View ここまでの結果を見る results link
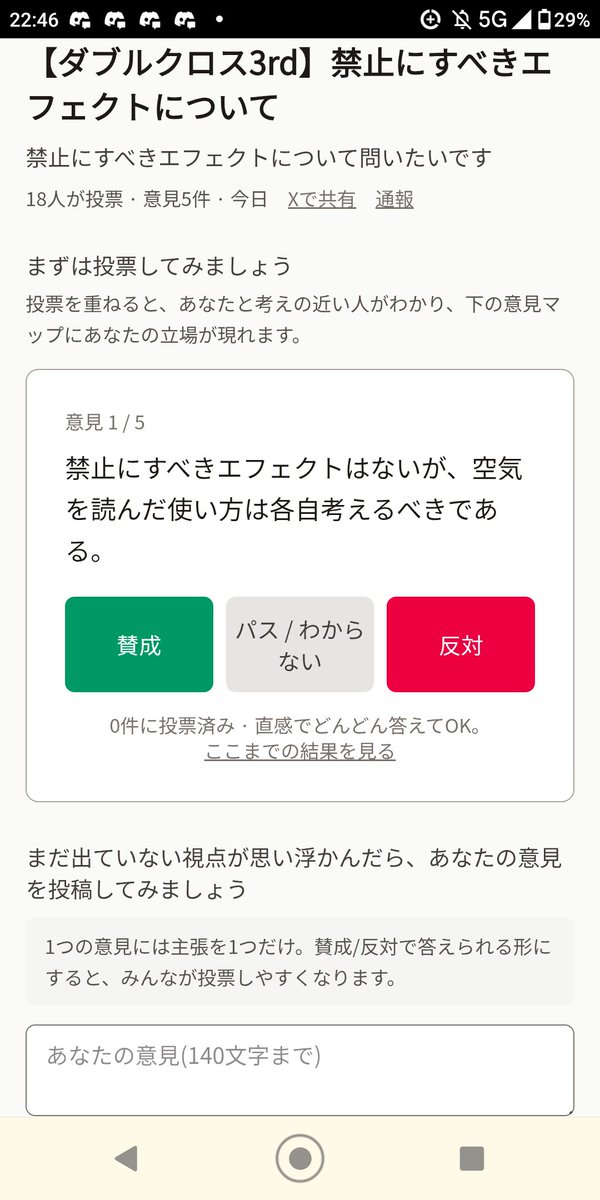This screenshot has width=600, height=1200. pos(300,751)
